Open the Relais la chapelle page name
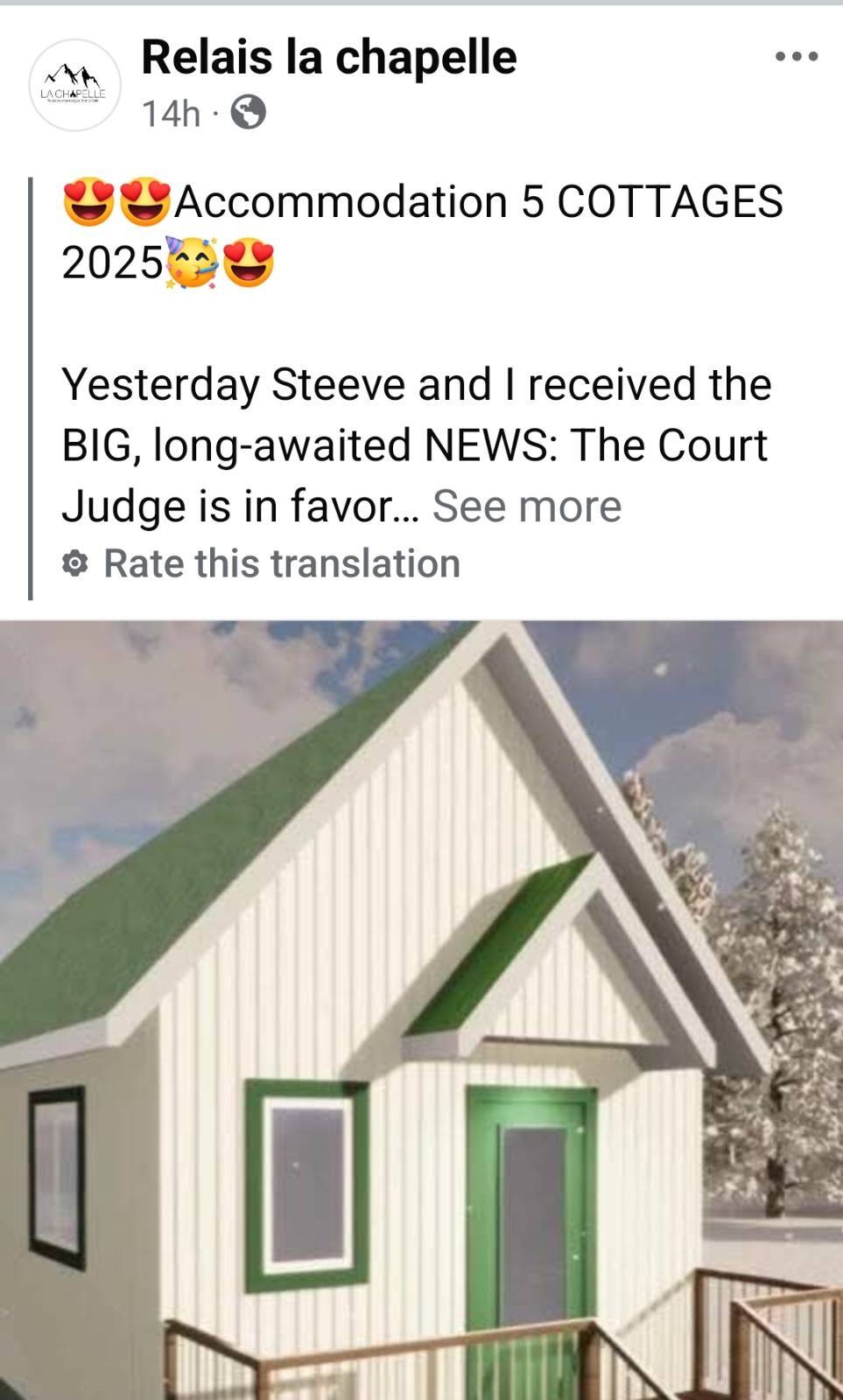 tap(328, 57)
